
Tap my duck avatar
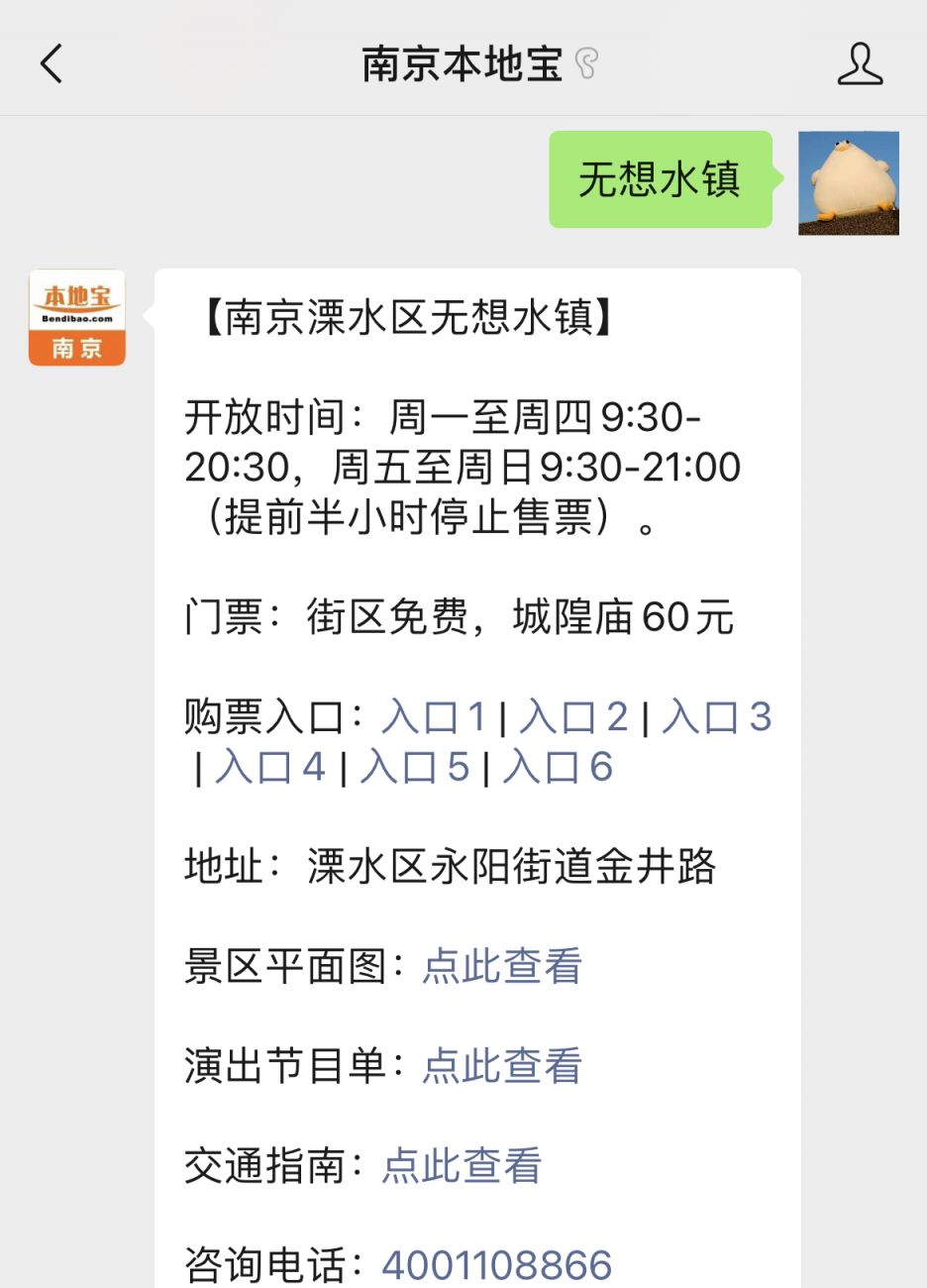tap(848, 183)
